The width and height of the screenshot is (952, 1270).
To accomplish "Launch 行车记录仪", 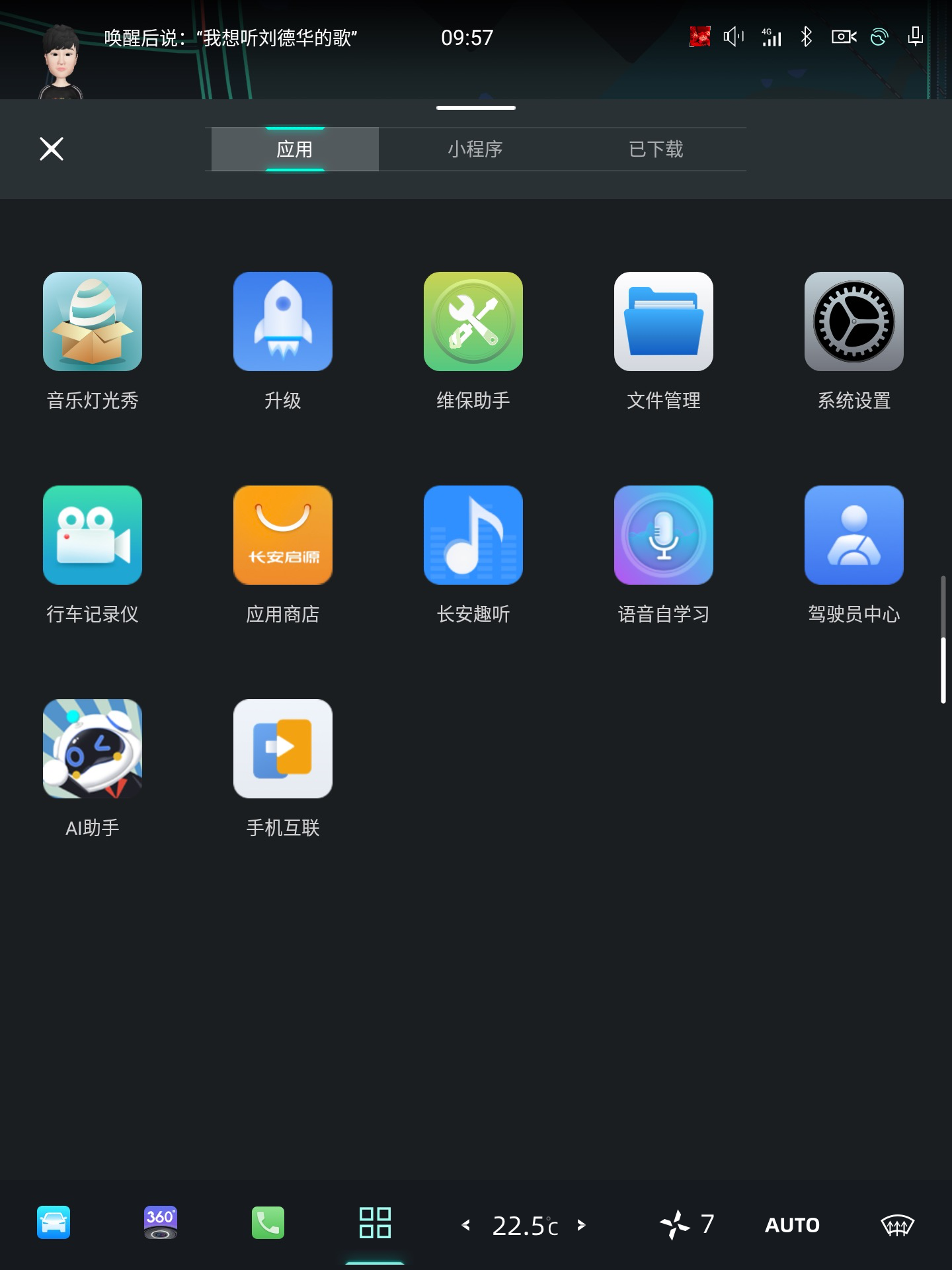I will coord(93,535).
